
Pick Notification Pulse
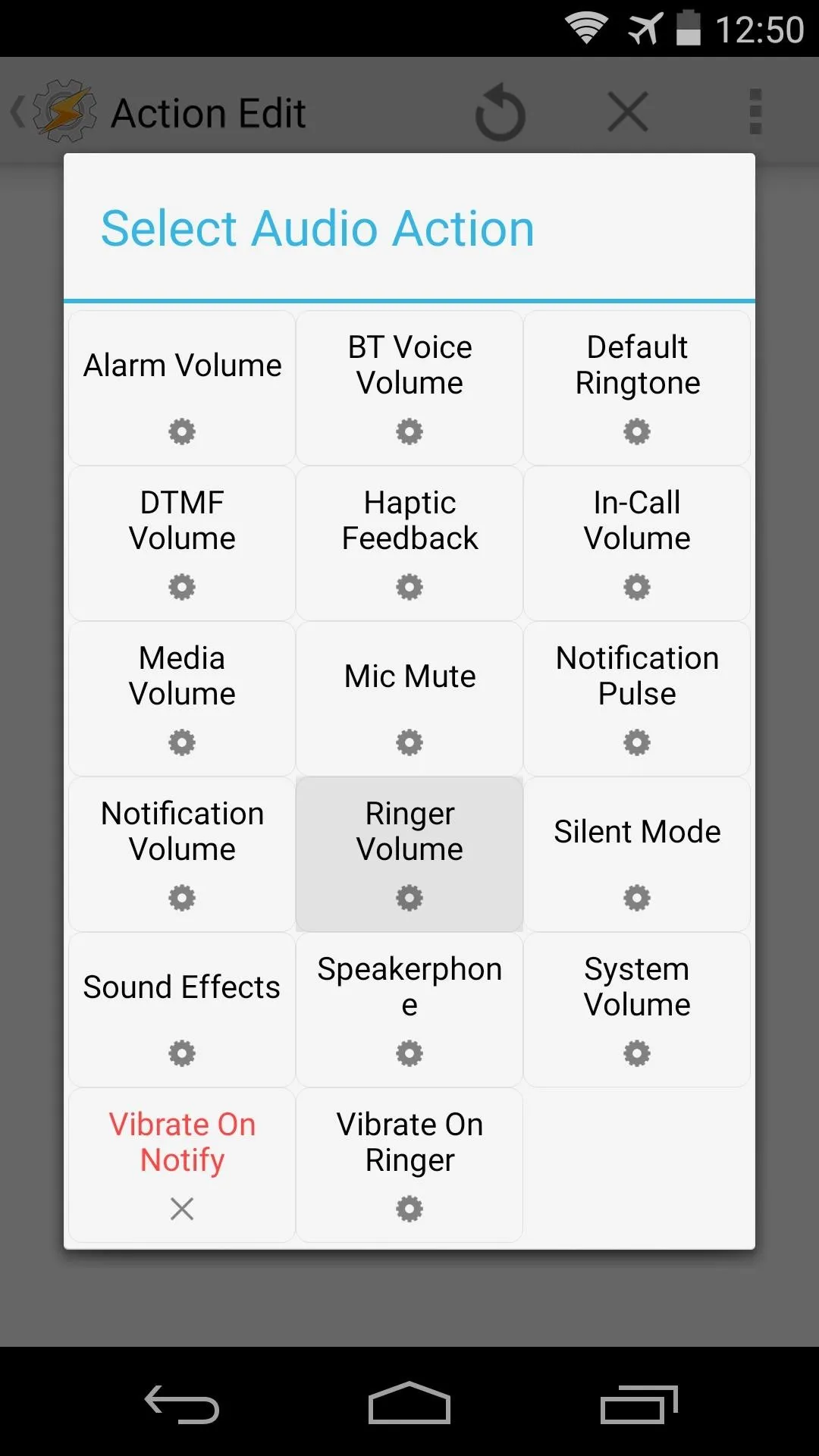pyautogui.click(x=637, y=699)
